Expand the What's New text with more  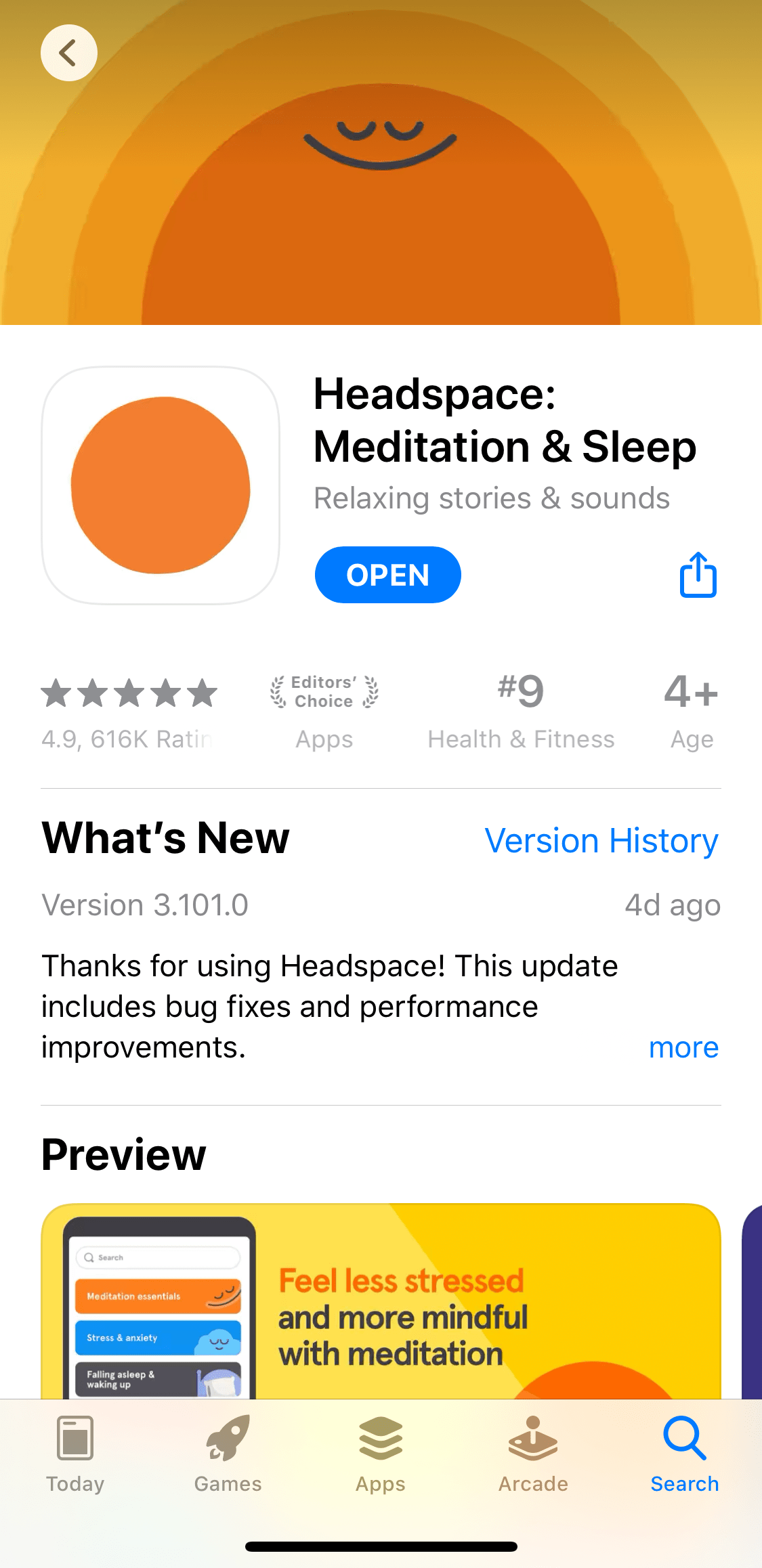tap(683, 1047)
